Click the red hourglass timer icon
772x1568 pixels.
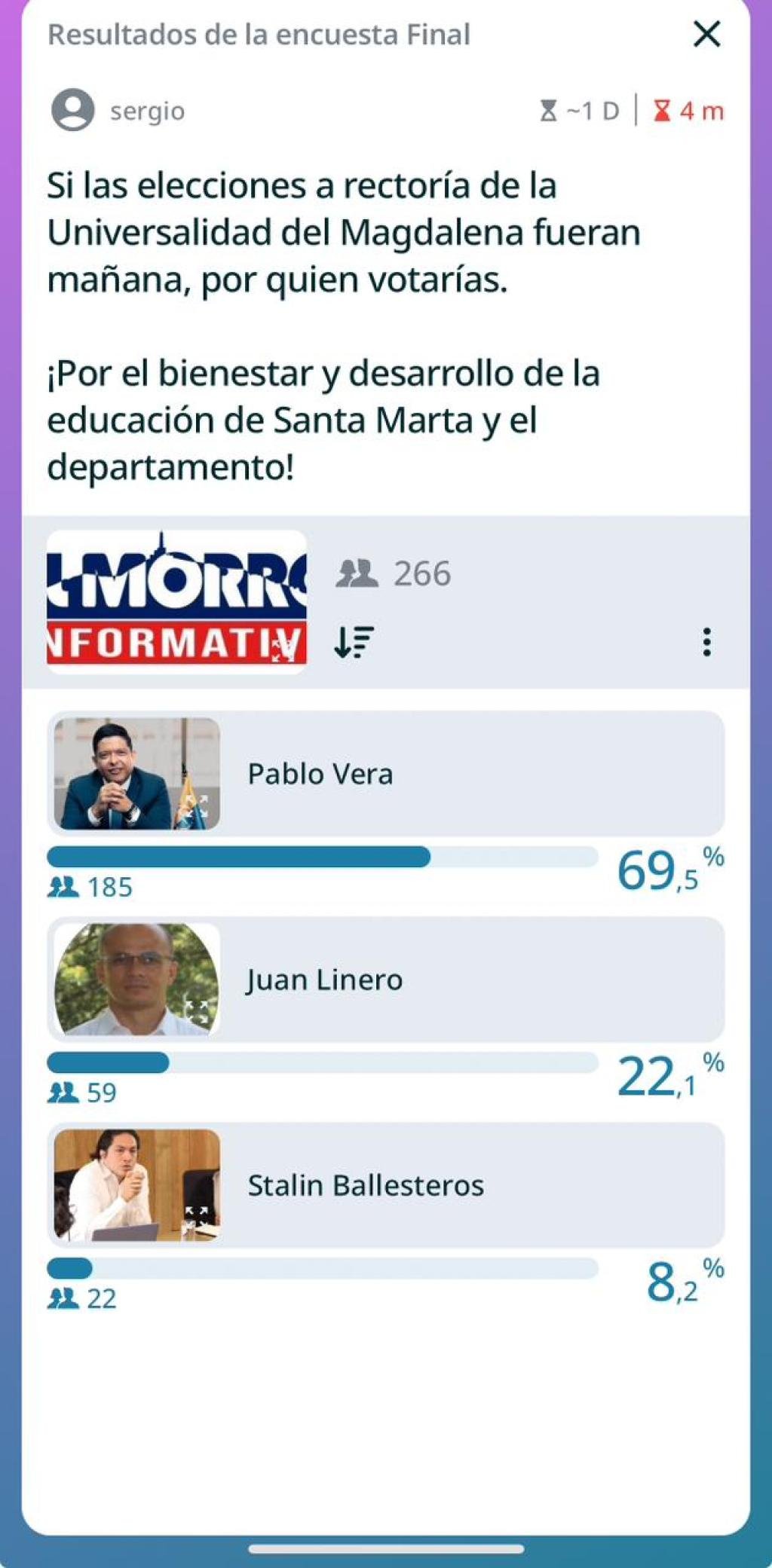663,111
